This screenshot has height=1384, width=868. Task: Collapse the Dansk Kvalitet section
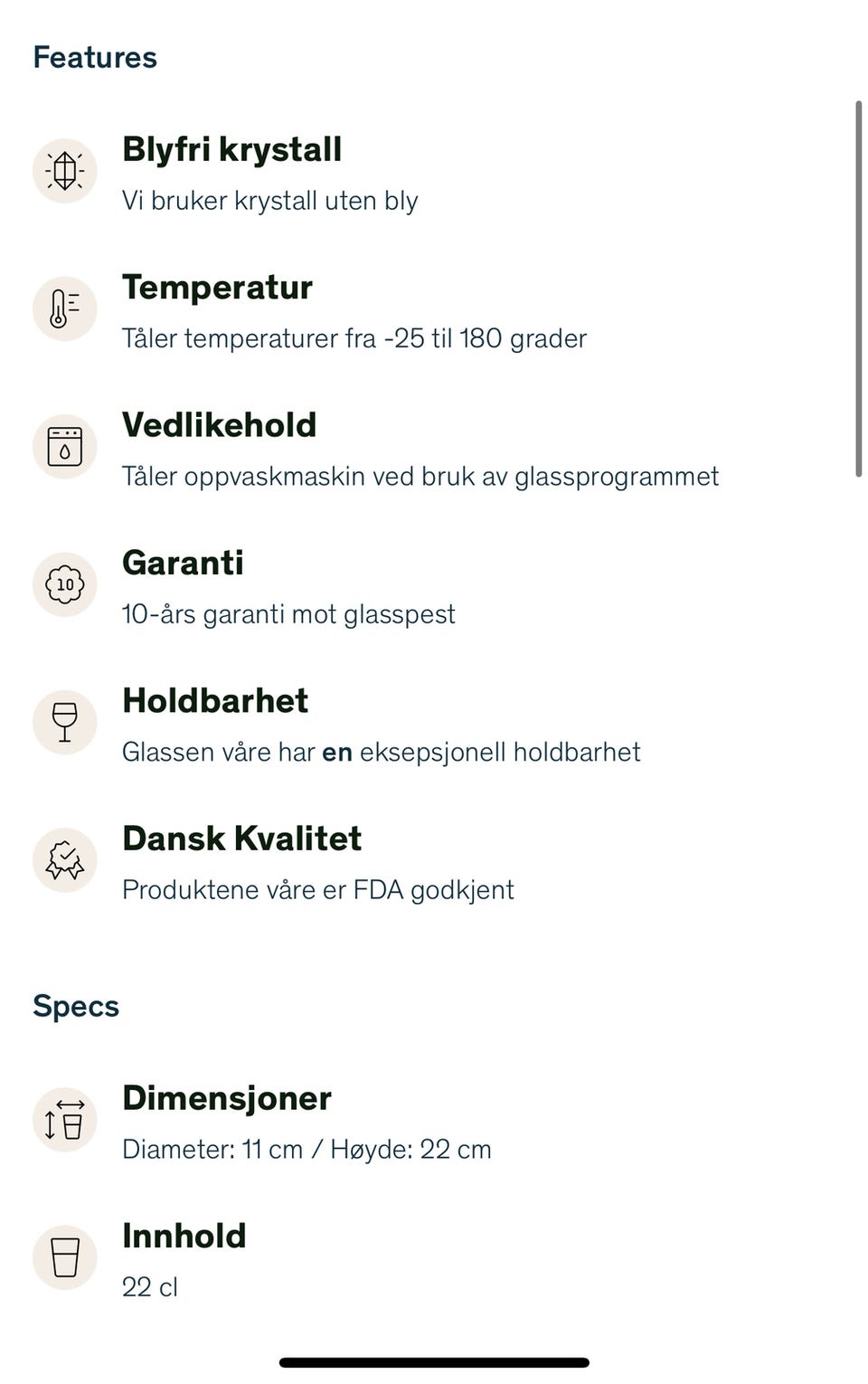(x=241, y=838)
